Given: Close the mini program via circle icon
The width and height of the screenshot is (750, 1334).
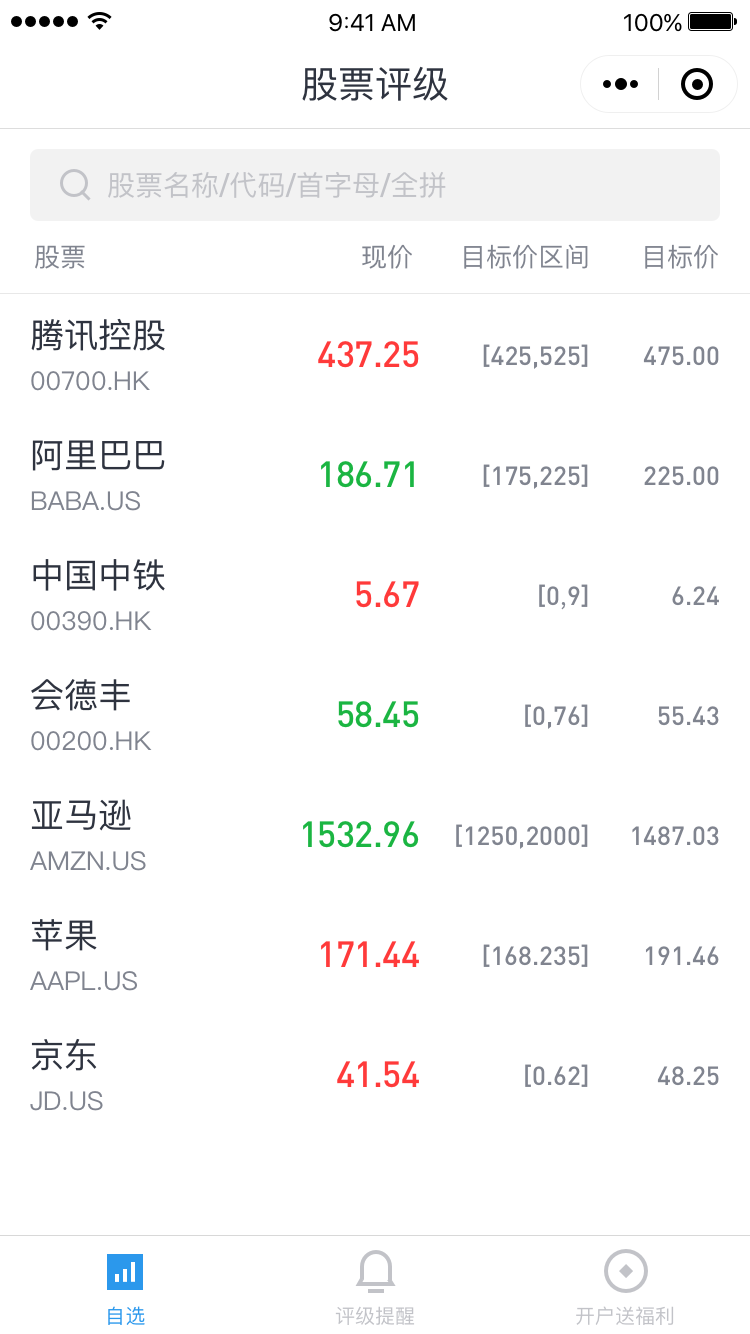Looking at the screenshot, I should click(x=697, y=85).
